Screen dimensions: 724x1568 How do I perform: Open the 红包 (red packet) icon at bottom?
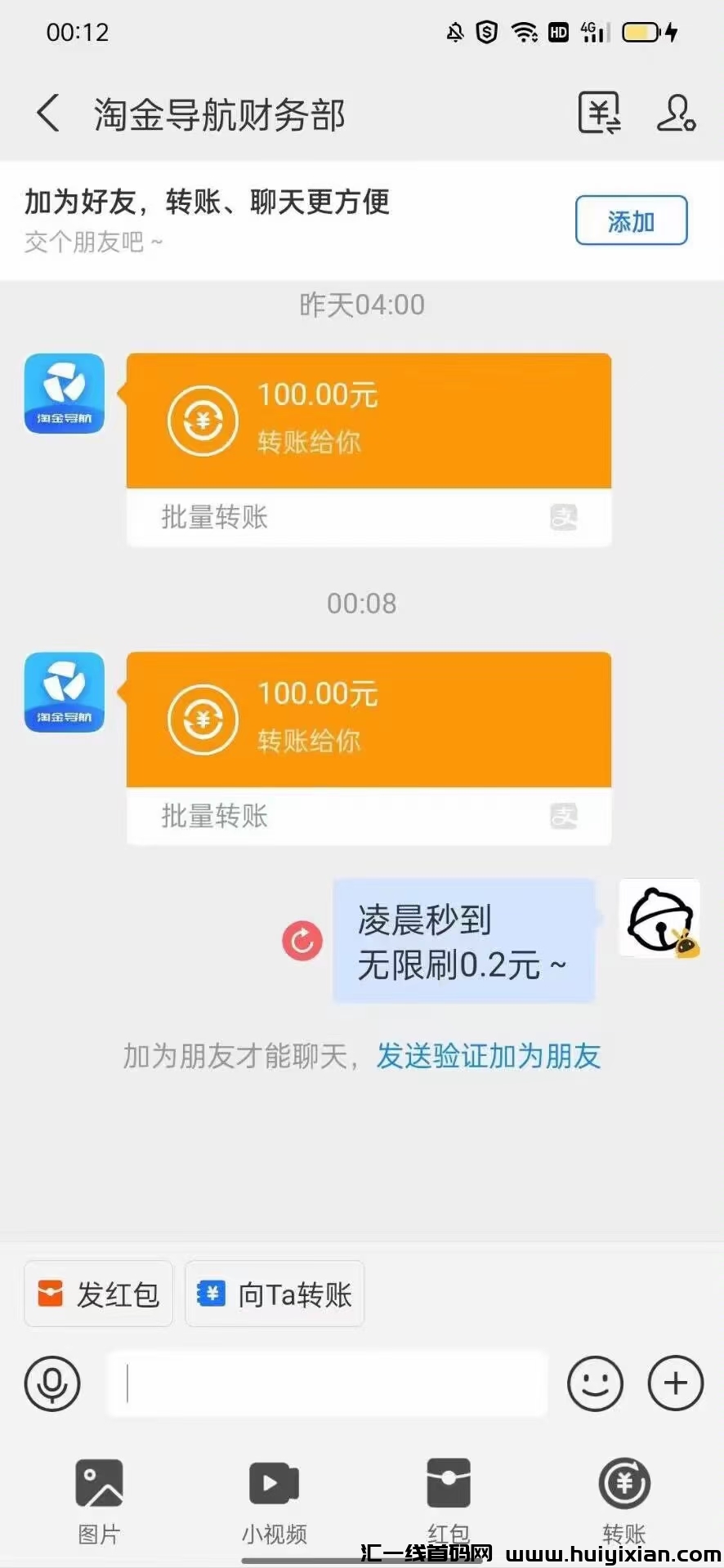[449, 1499]
